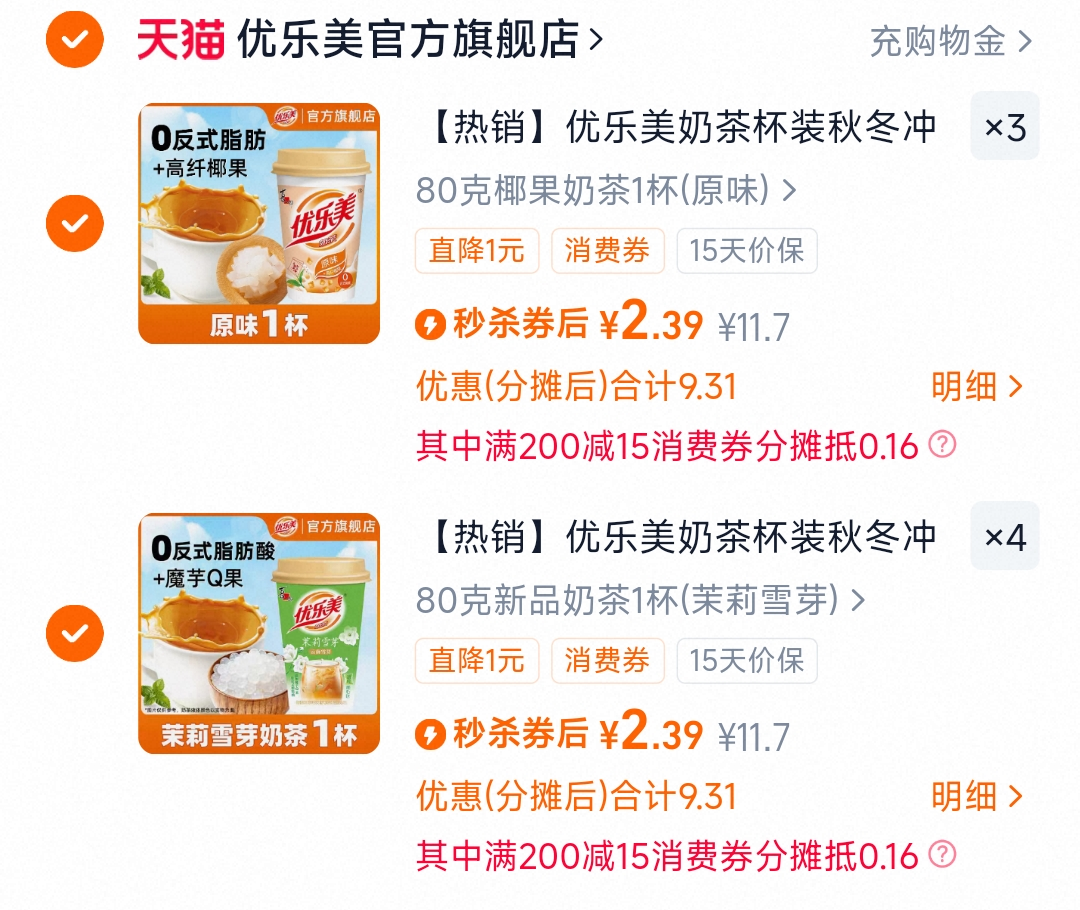Viewport: 1080px width, 910px height.
Task: Open the 原味1杯 product image
Action: 259,223
